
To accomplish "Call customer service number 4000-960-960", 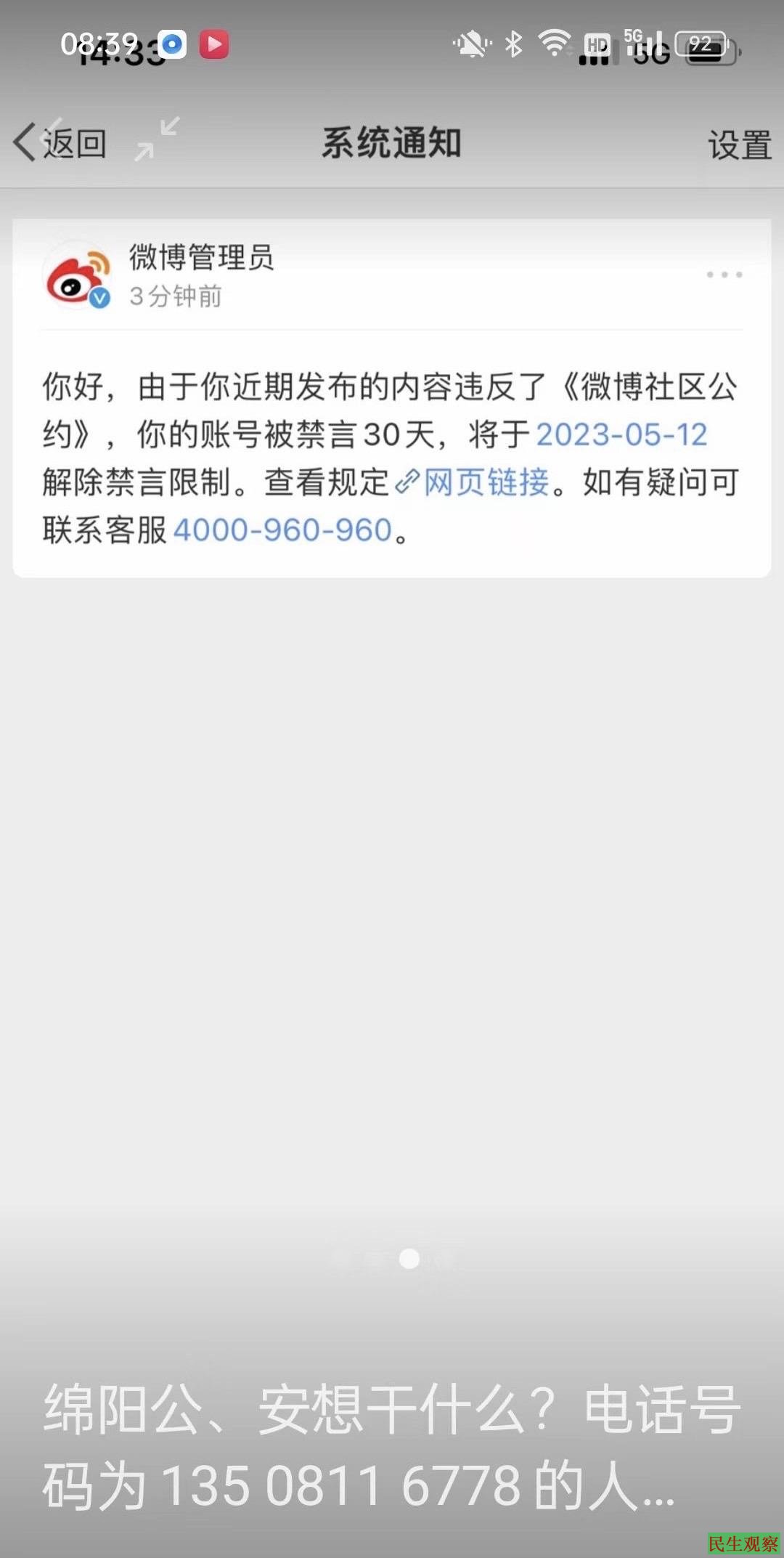I will 282,530.
